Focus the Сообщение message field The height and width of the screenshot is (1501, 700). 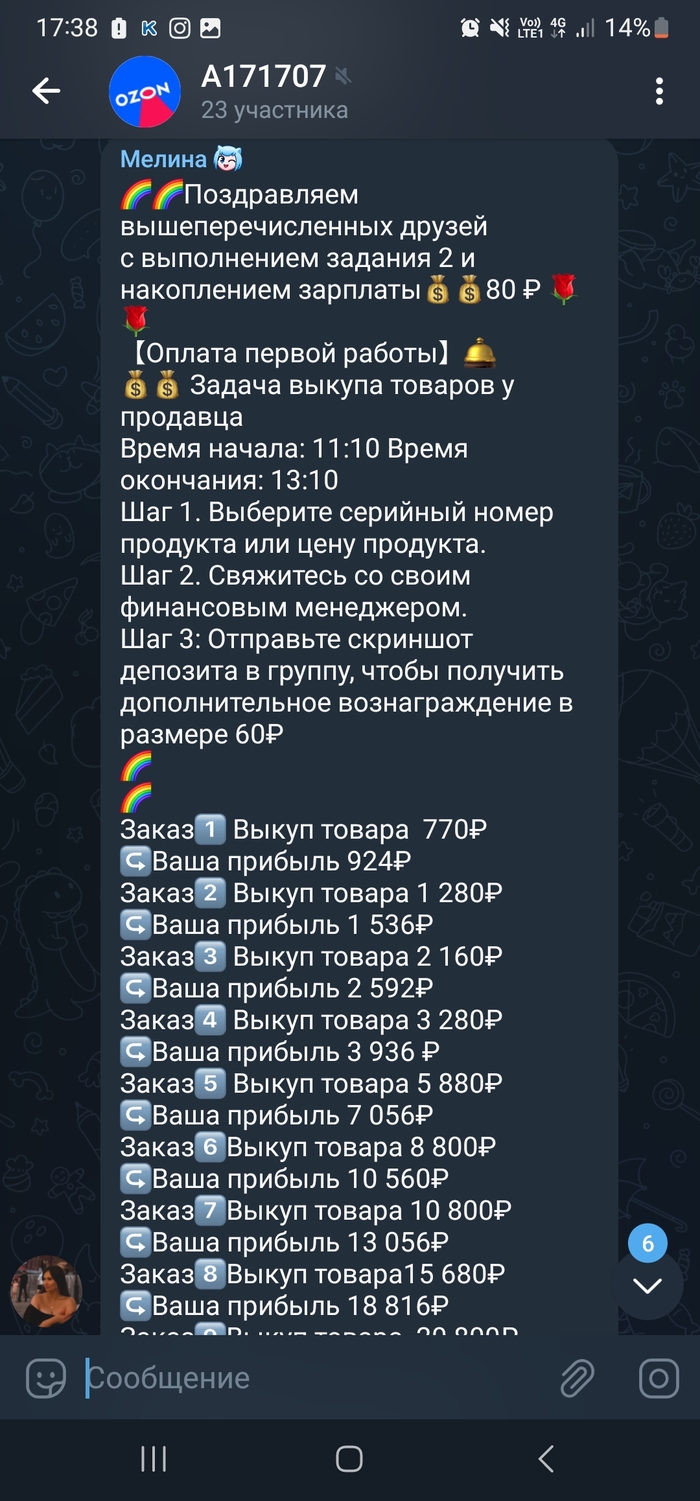310,1379
